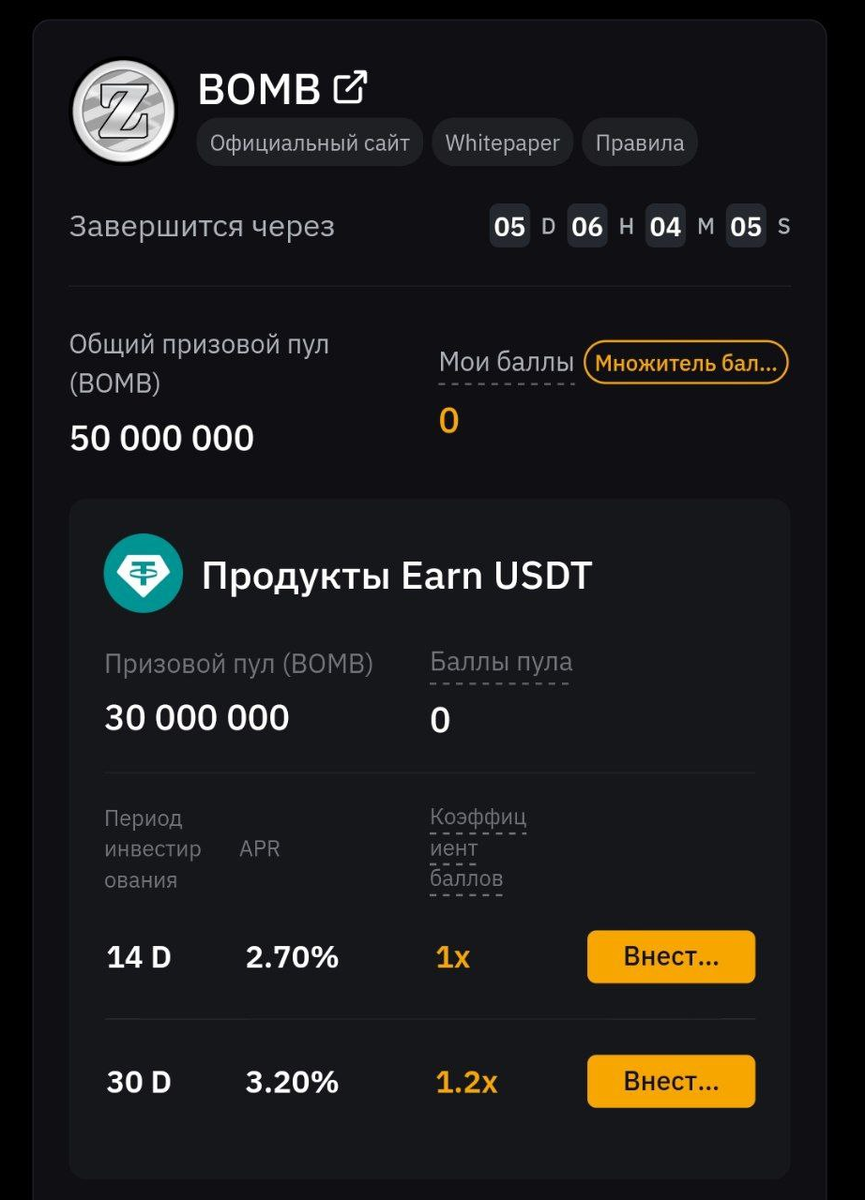
Task: Show info for Коэффициент баллов label
Action: [478, 848]
